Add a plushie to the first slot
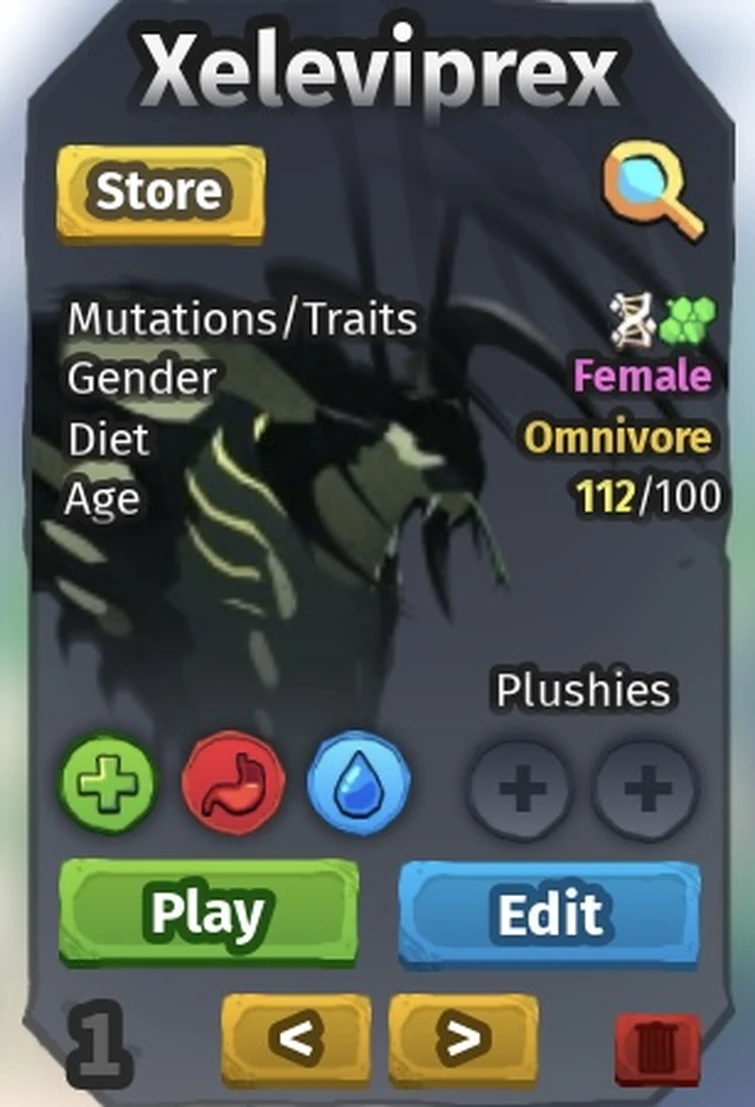 [521, 789]
